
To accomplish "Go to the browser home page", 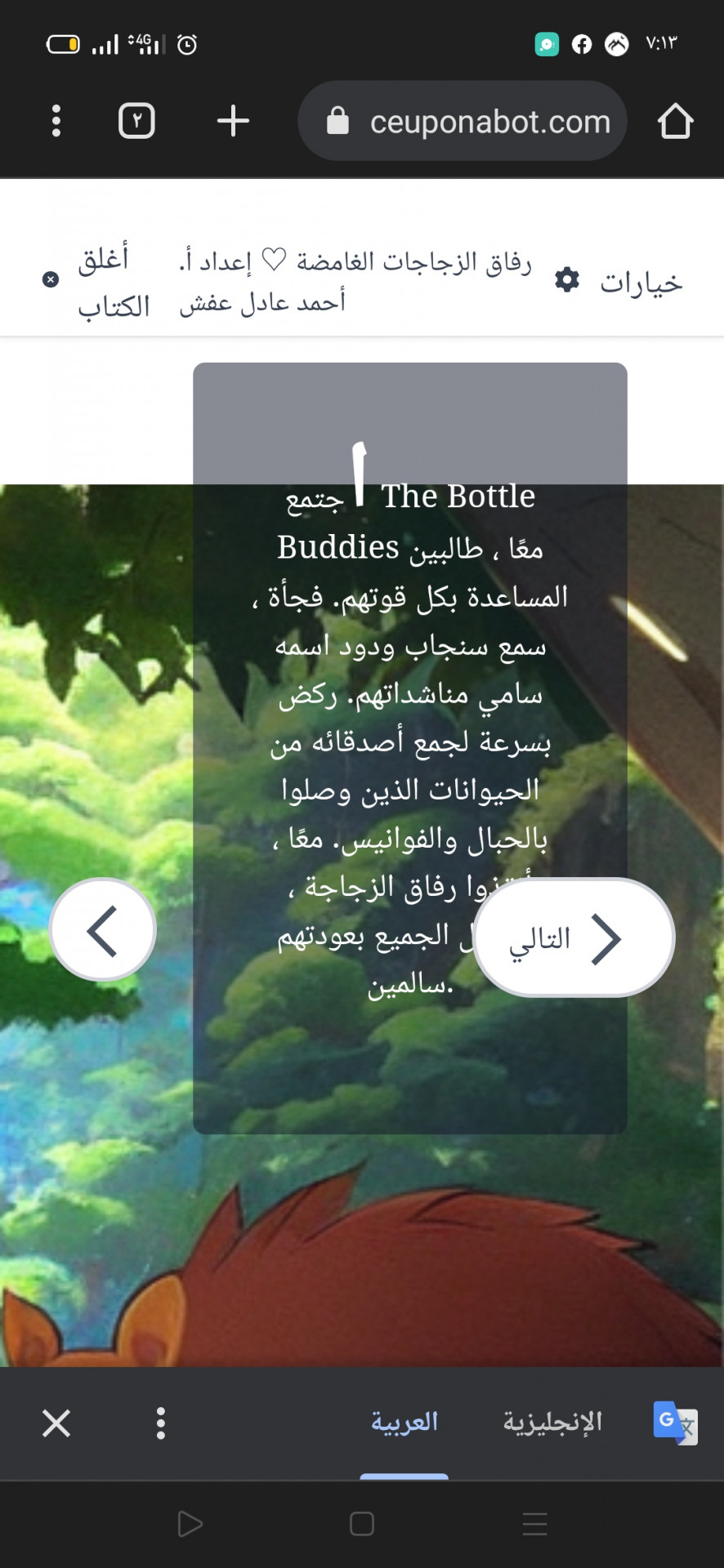I will tap(675, 121).
